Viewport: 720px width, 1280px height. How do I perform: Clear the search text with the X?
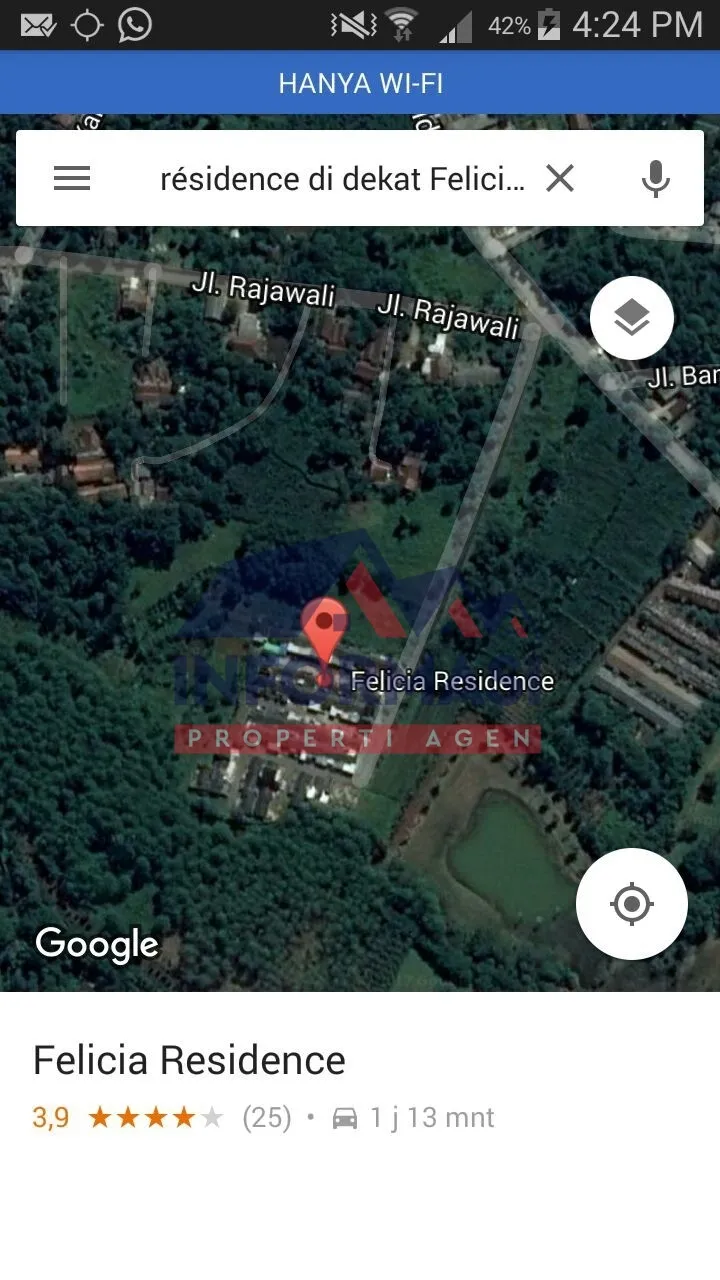tap(560, 178)
